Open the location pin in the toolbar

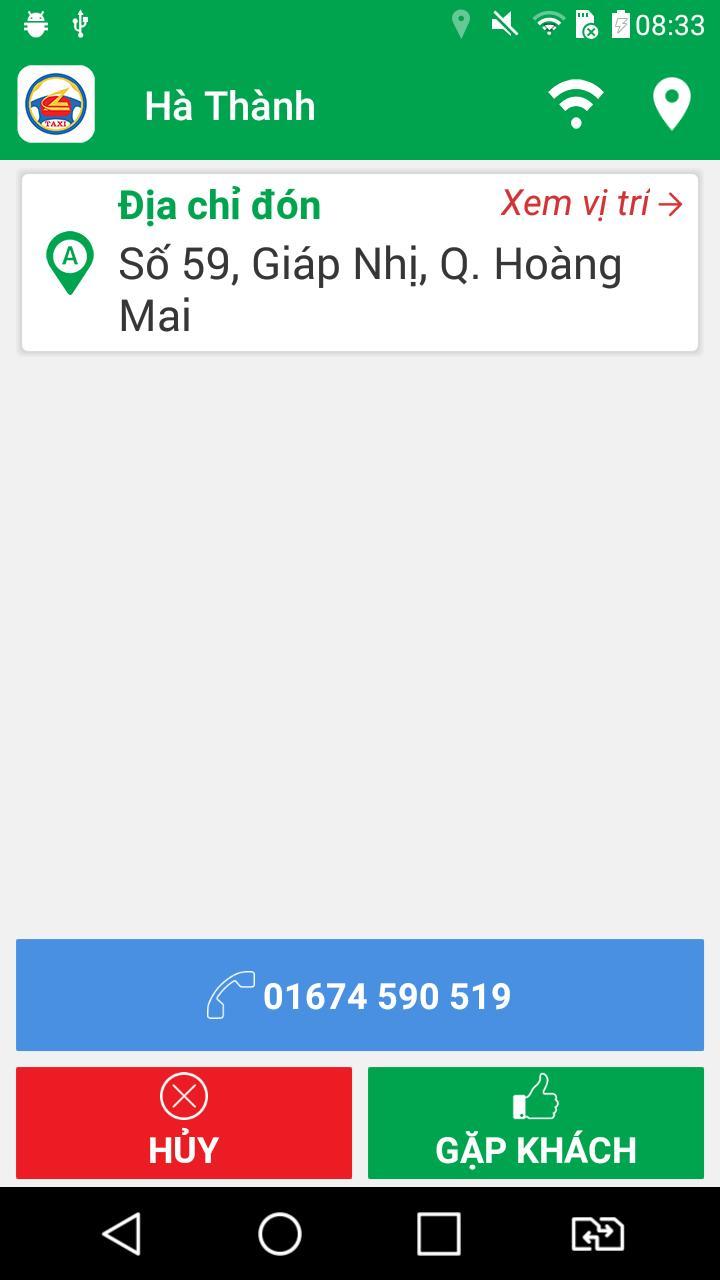coord(672,104)
